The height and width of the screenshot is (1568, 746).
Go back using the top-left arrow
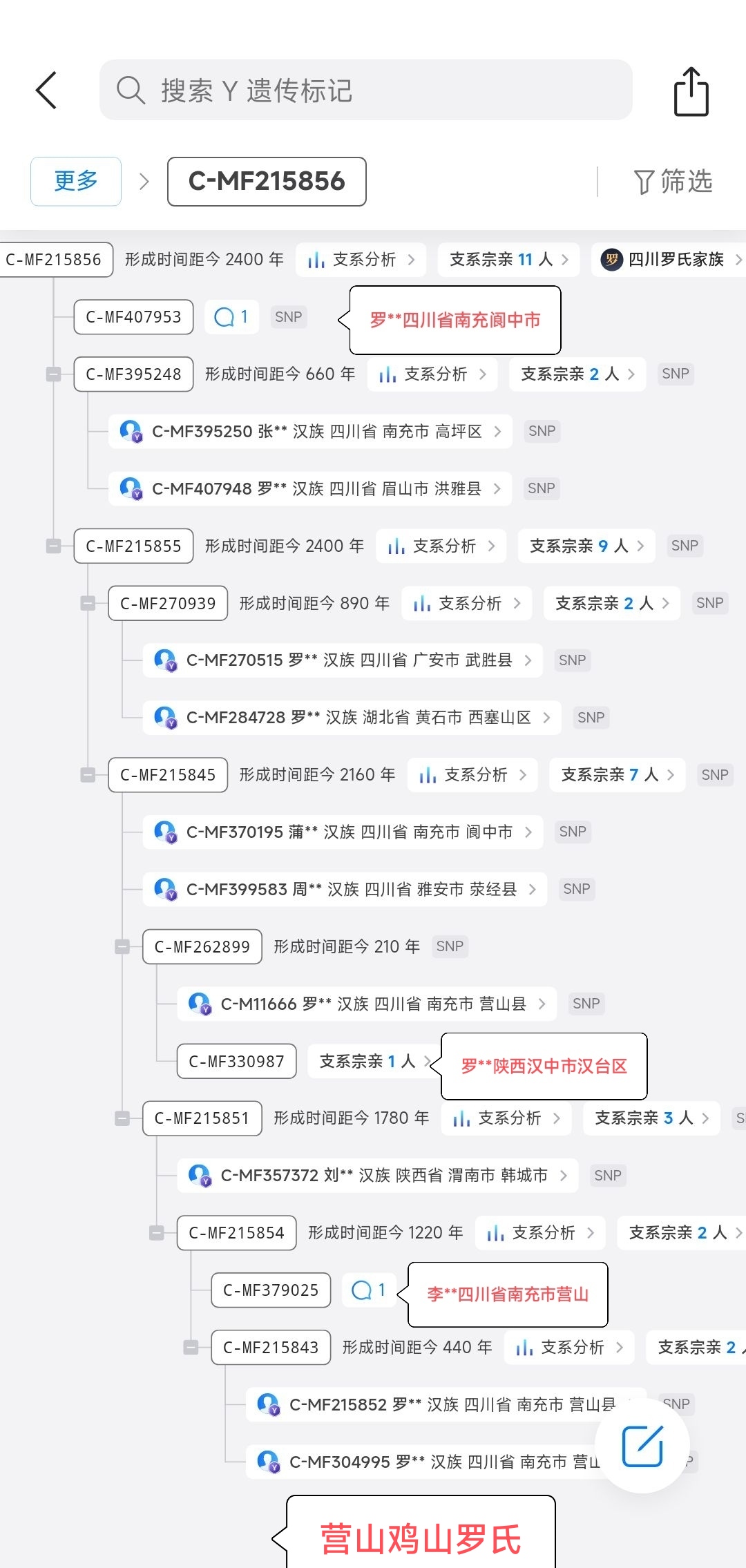click(x=46, y=90)
